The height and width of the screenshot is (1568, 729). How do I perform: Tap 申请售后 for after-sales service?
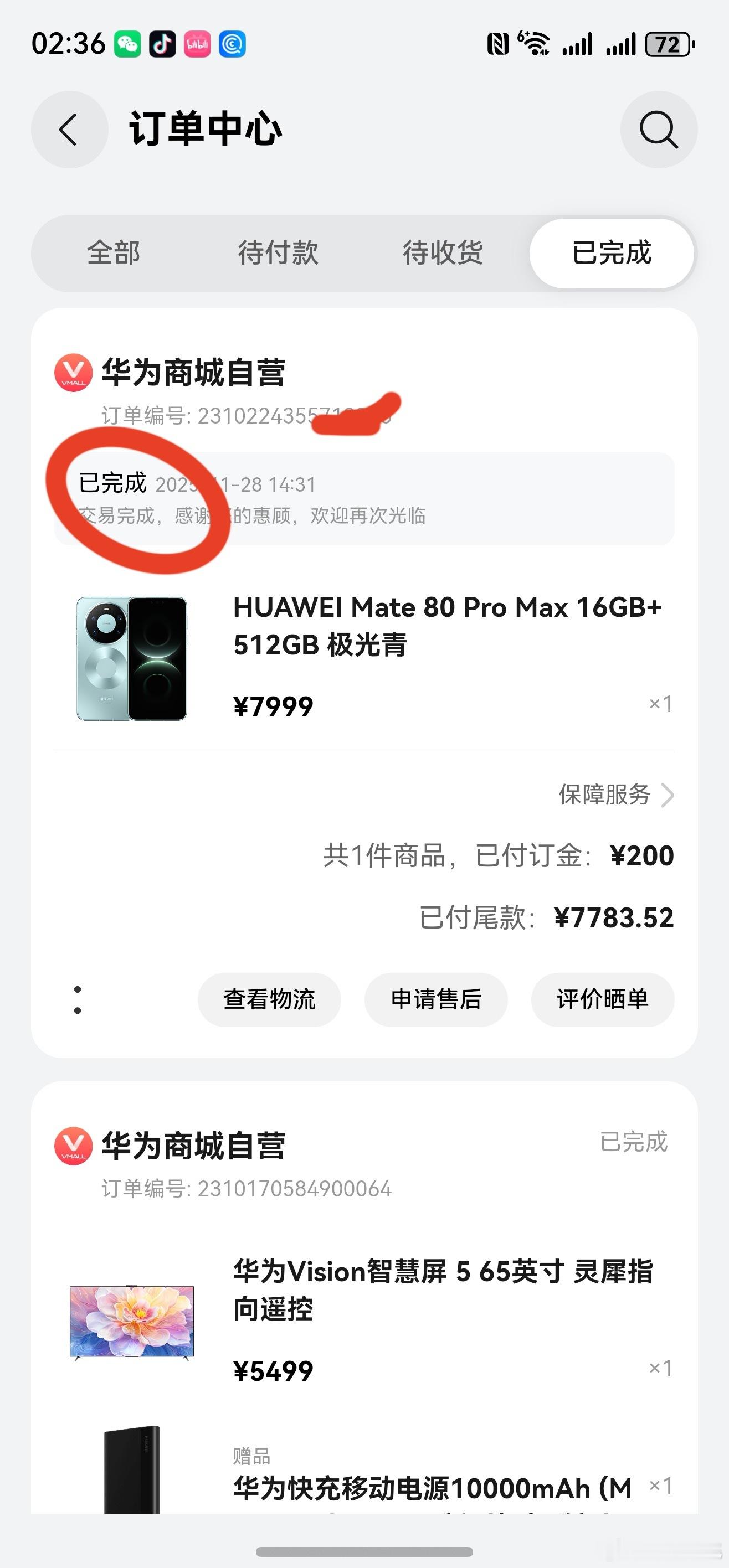(x=436, y=999)
